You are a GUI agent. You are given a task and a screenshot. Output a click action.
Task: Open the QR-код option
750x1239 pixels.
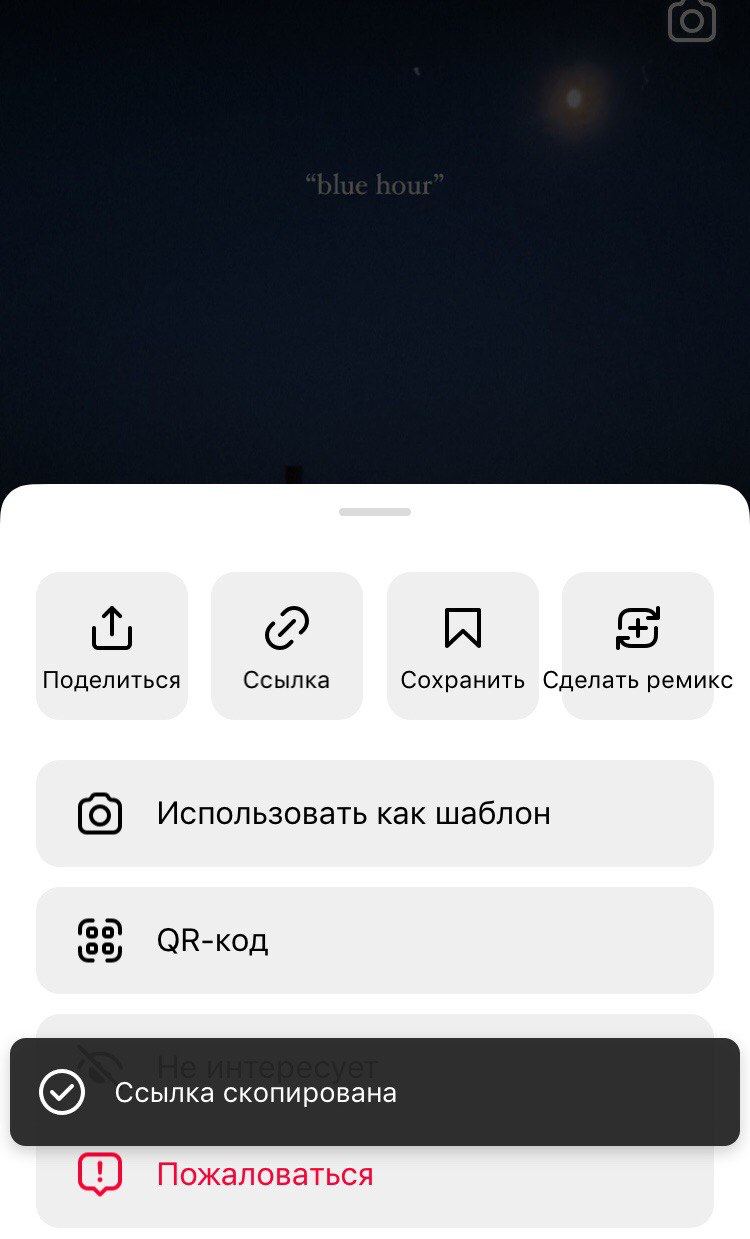[x=374, y=940]
